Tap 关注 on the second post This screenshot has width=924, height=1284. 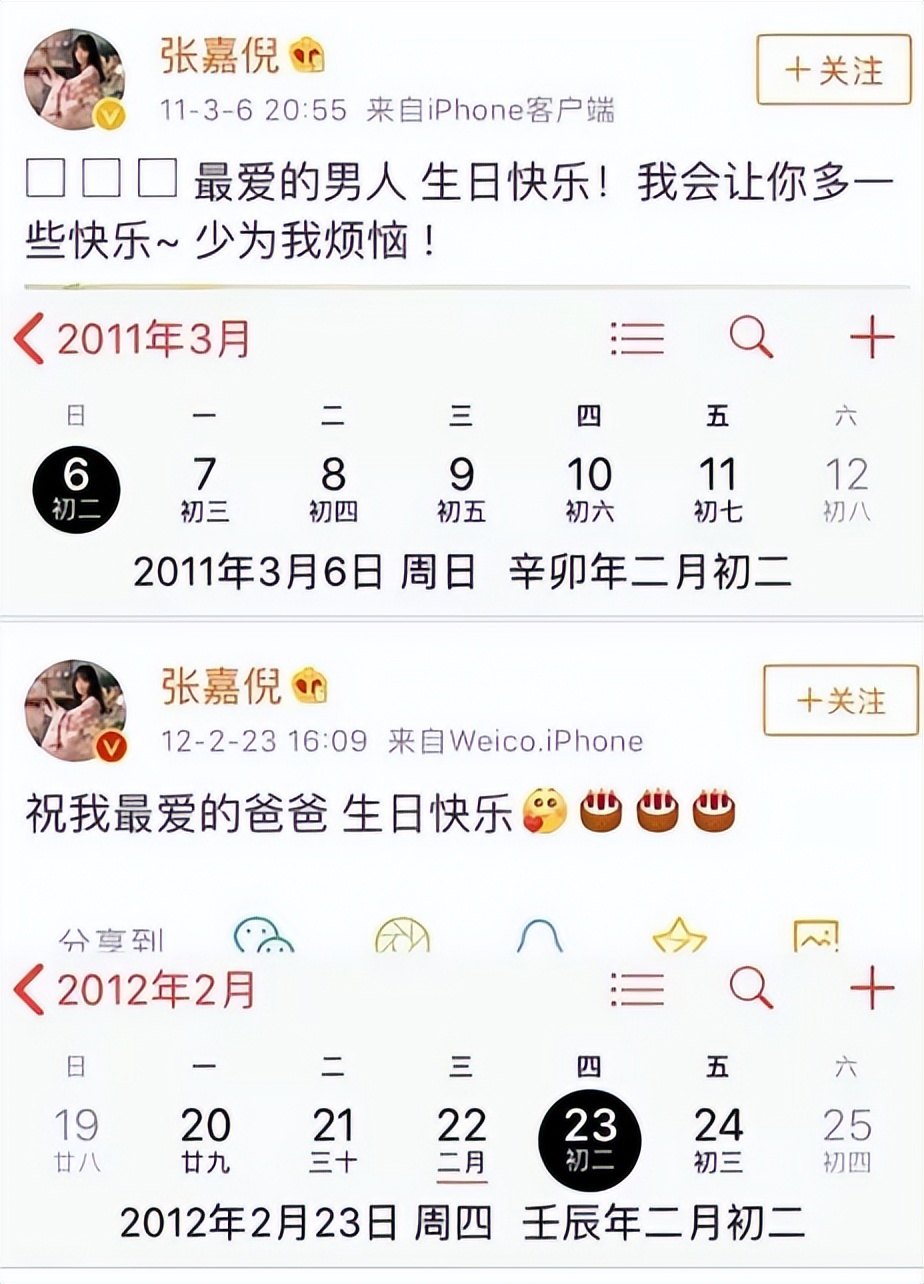839,701
